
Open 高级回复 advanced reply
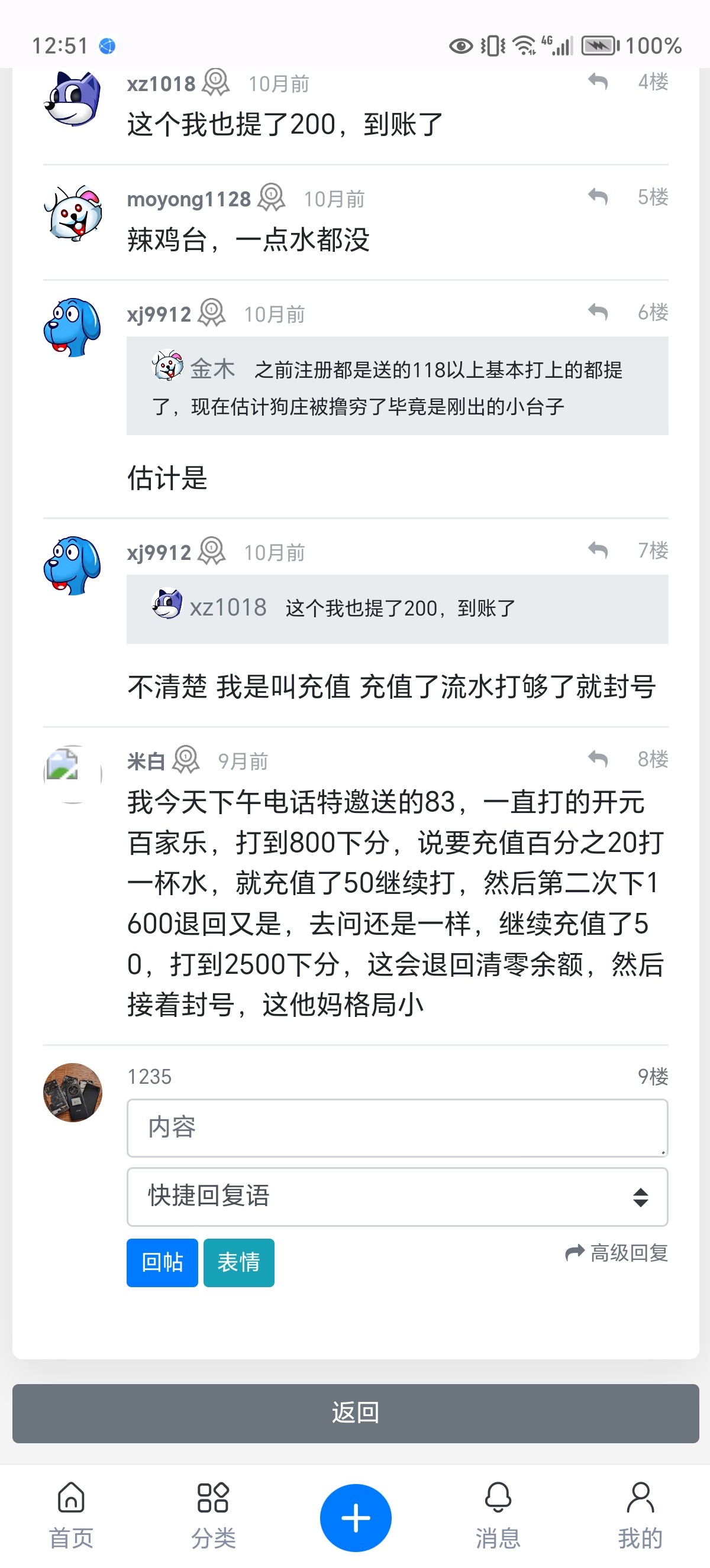pos(617,1253)
